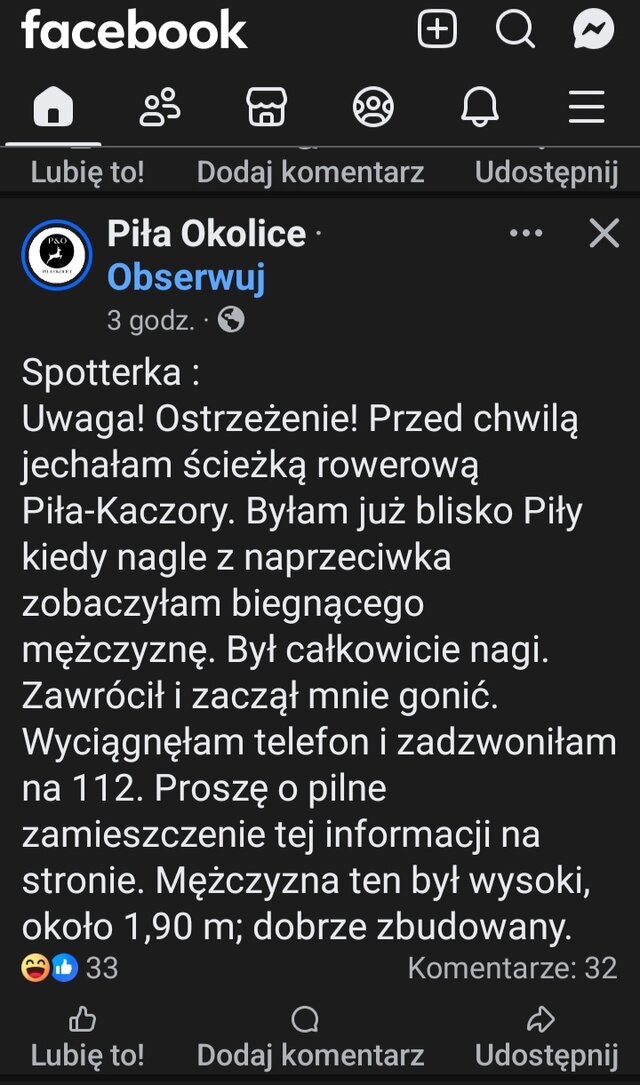The image size is (640, 1085).
Task: Open the Piła Okolice page profile picture
Action: pos(57,255)
